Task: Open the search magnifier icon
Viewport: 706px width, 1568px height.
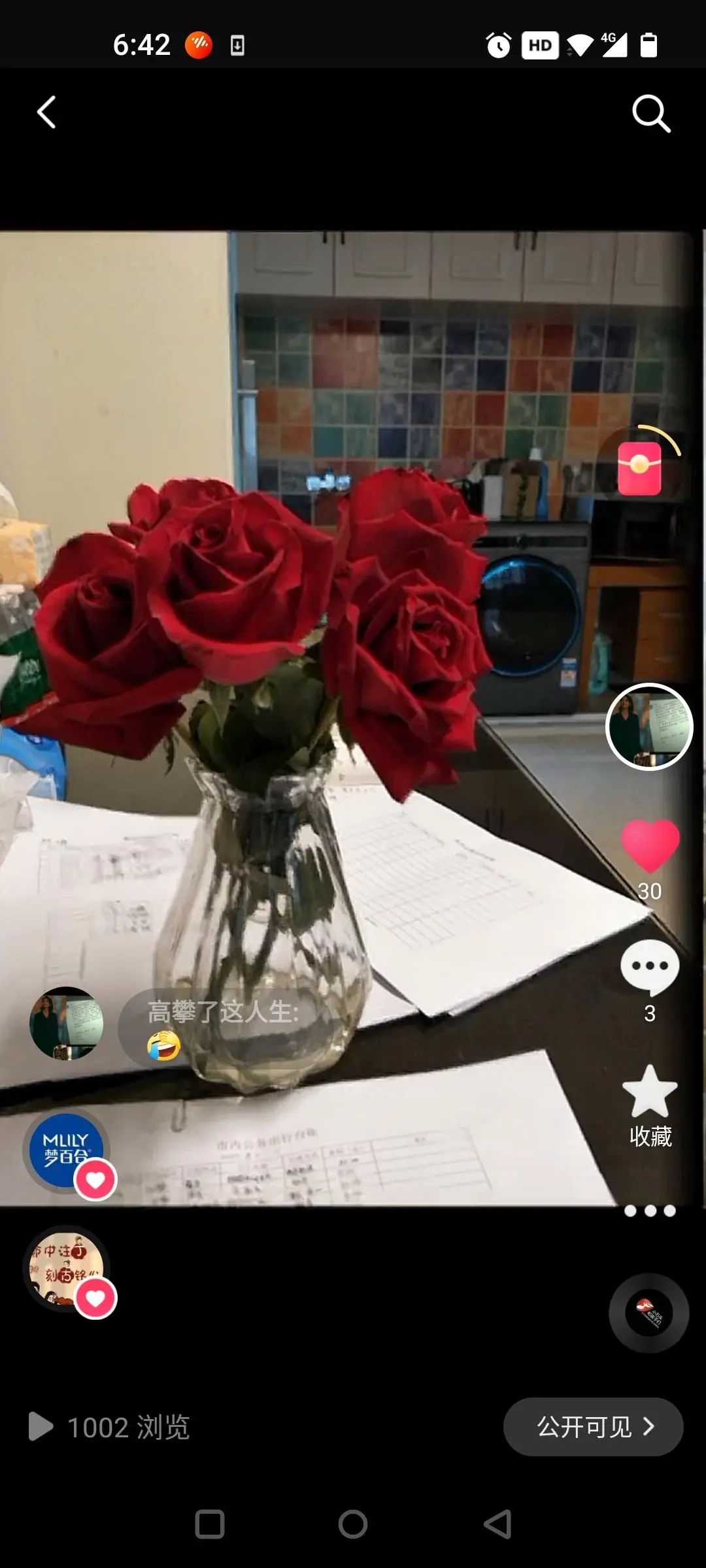Action: (650, 114)
